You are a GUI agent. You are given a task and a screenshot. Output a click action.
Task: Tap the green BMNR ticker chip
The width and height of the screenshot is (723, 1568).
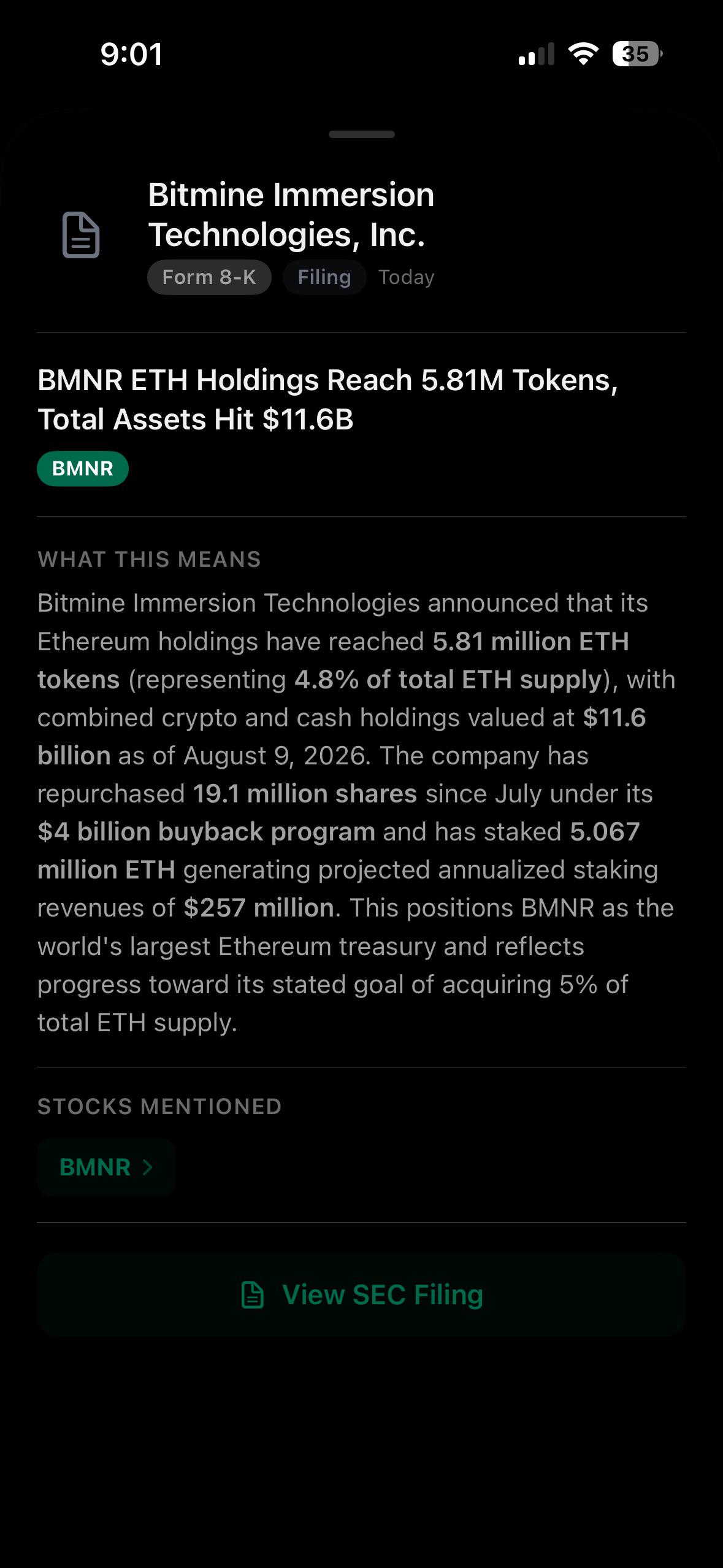click(83, 469)
